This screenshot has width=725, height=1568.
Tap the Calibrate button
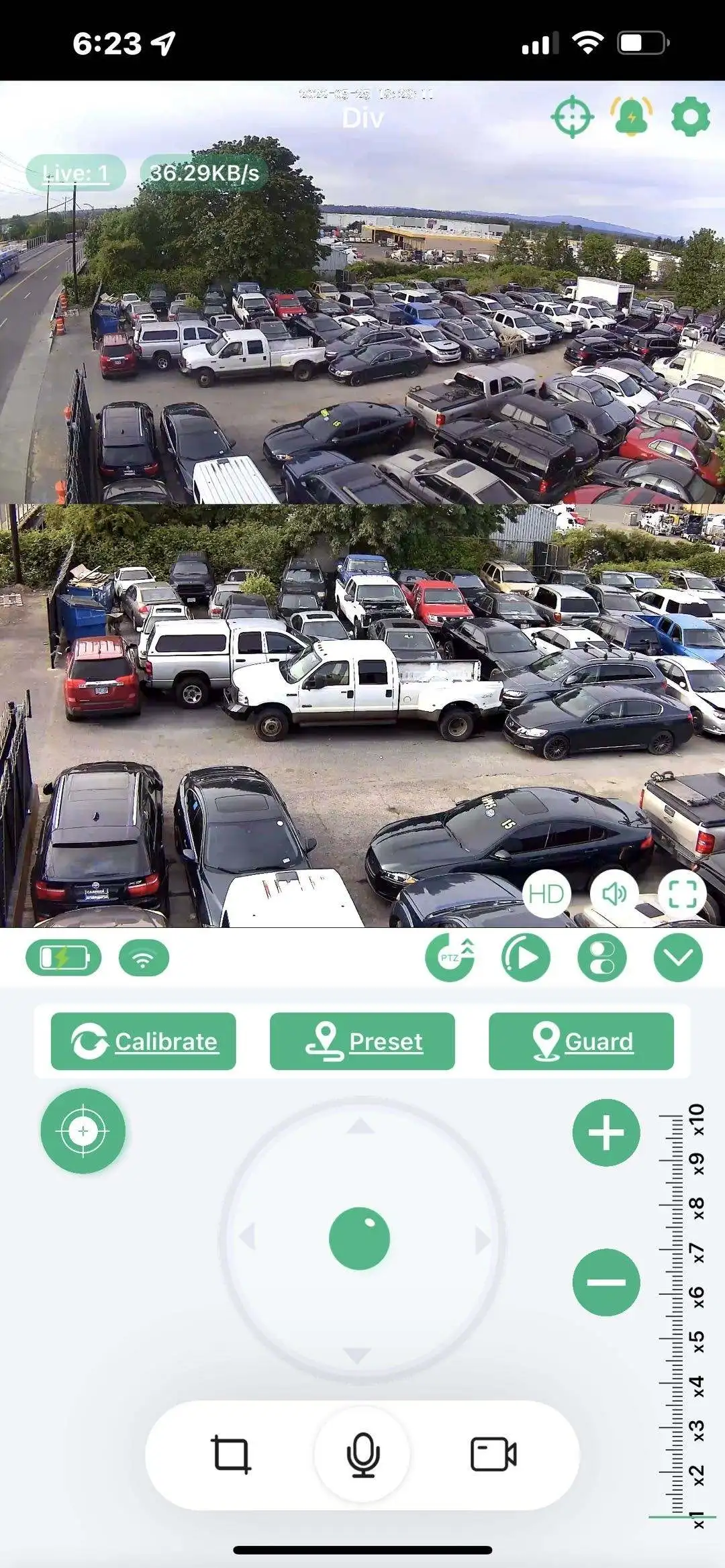[x=143, y=1041]
